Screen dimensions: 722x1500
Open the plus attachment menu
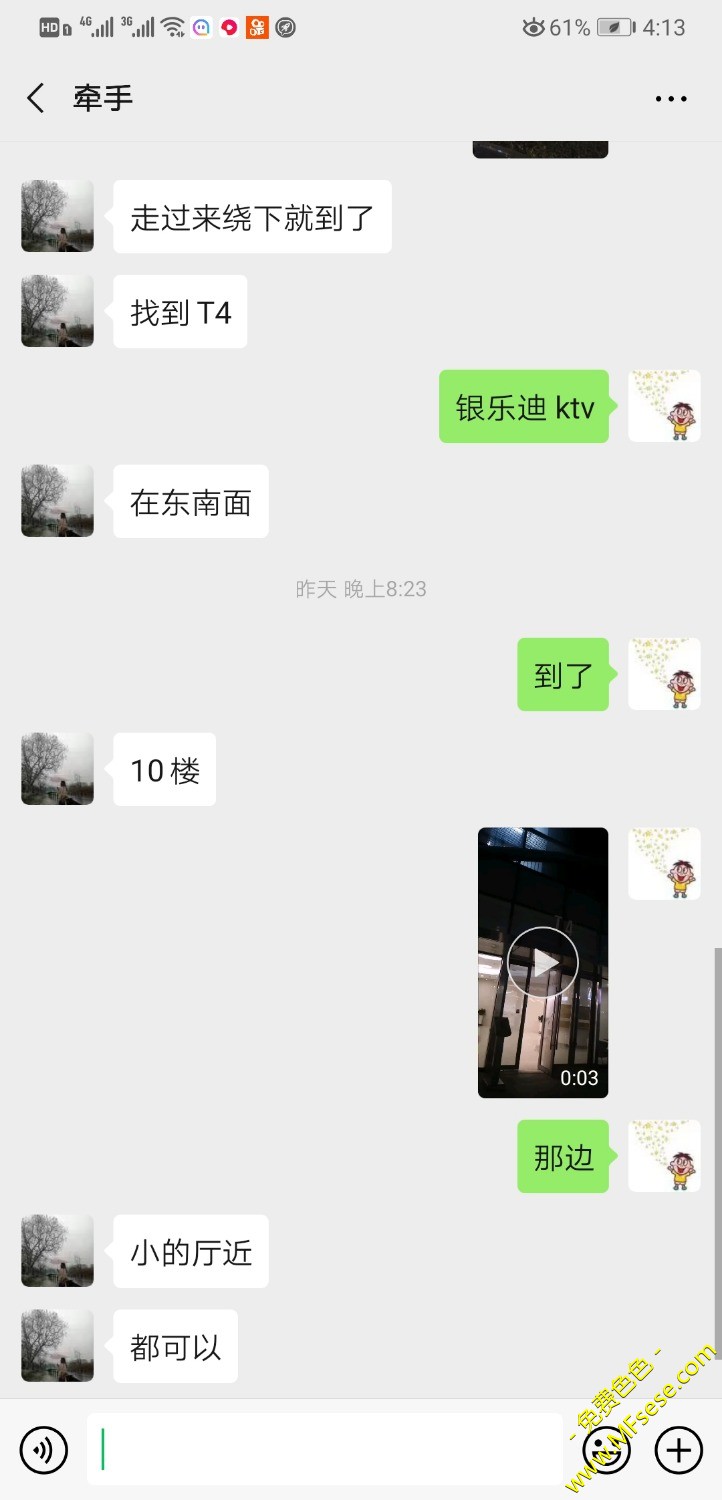(x=679, y=1449)
